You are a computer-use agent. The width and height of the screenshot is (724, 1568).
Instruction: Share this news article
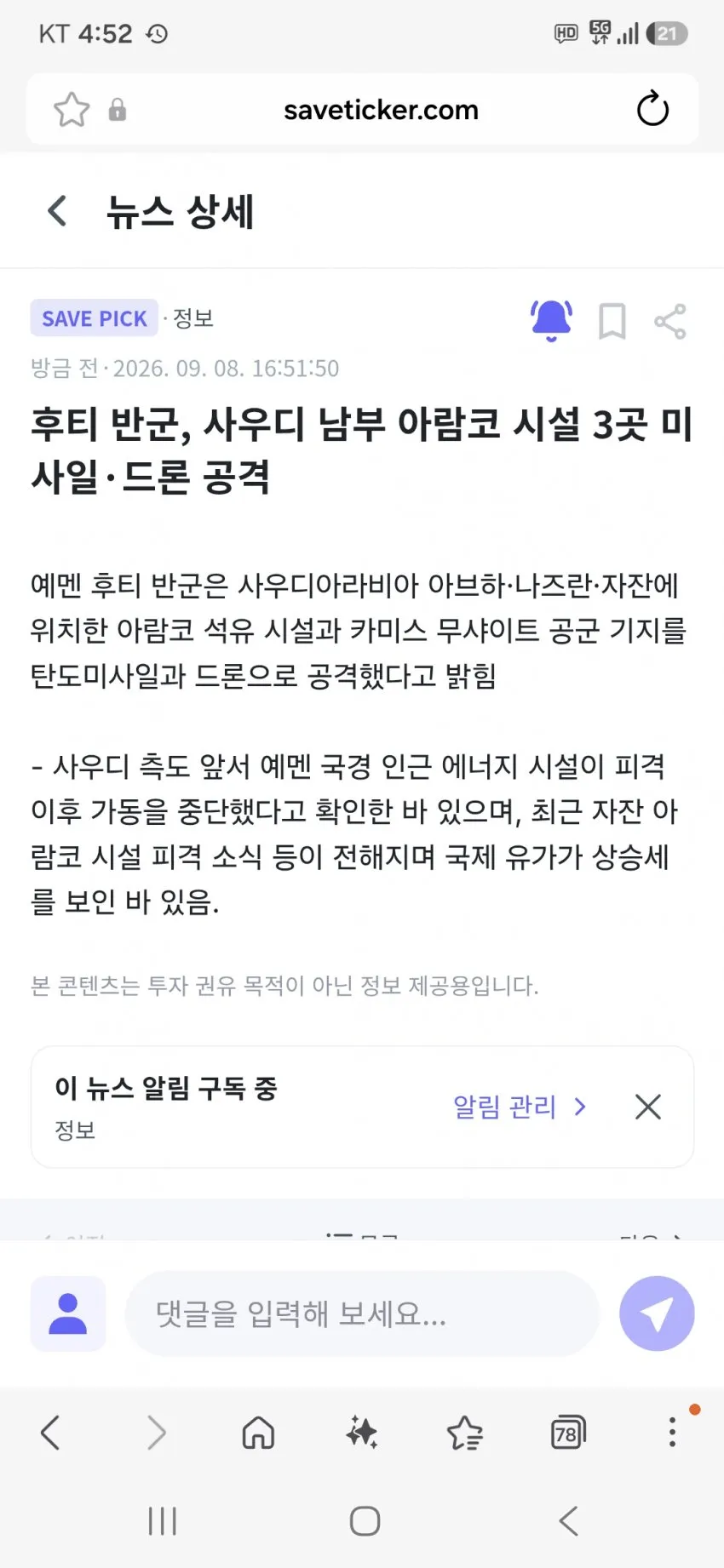tap(670, 321)
